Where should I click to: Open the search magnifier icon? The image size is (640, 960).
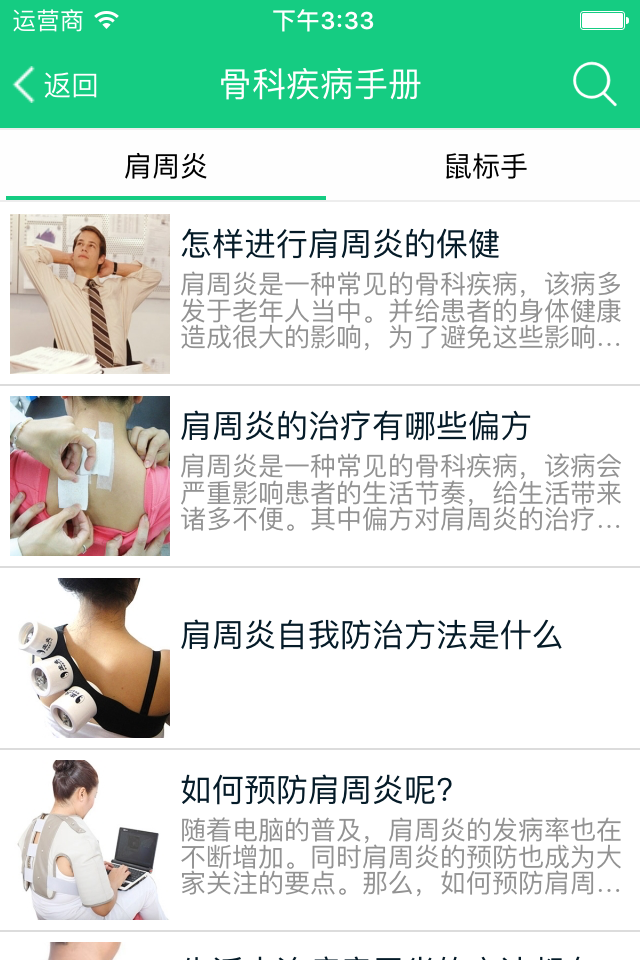[594, 85]
